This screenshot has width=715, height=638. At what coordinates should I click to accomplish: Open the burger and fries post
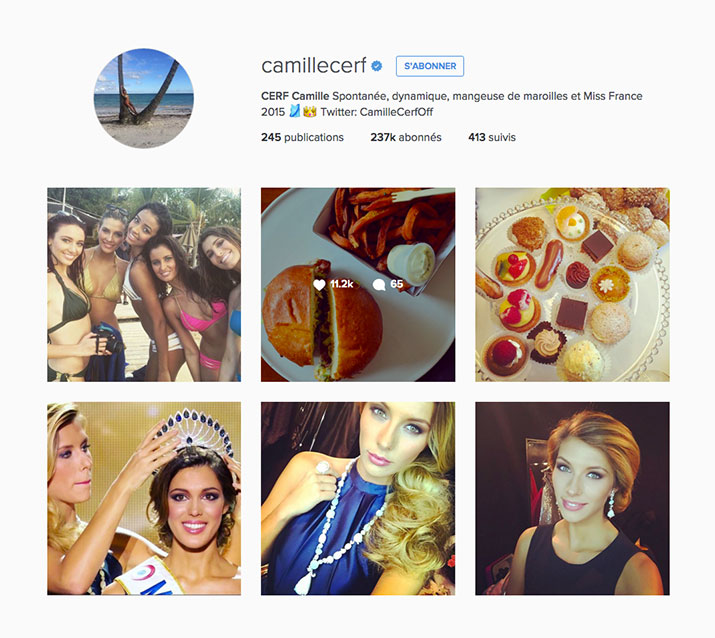357,285
